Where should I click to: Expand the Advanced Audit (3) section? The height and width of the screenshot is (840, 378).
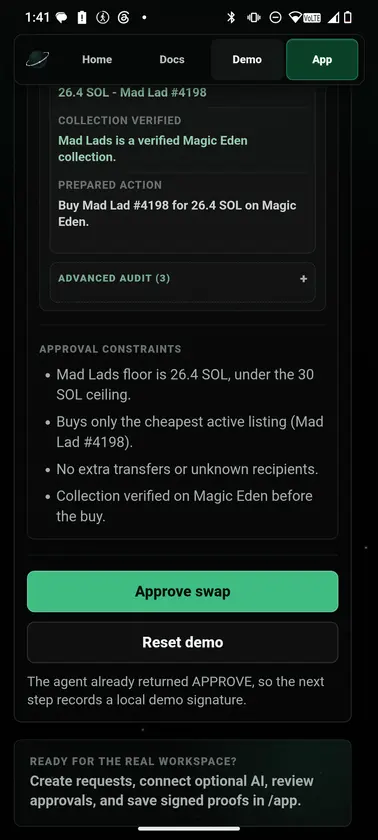point(183,279)
